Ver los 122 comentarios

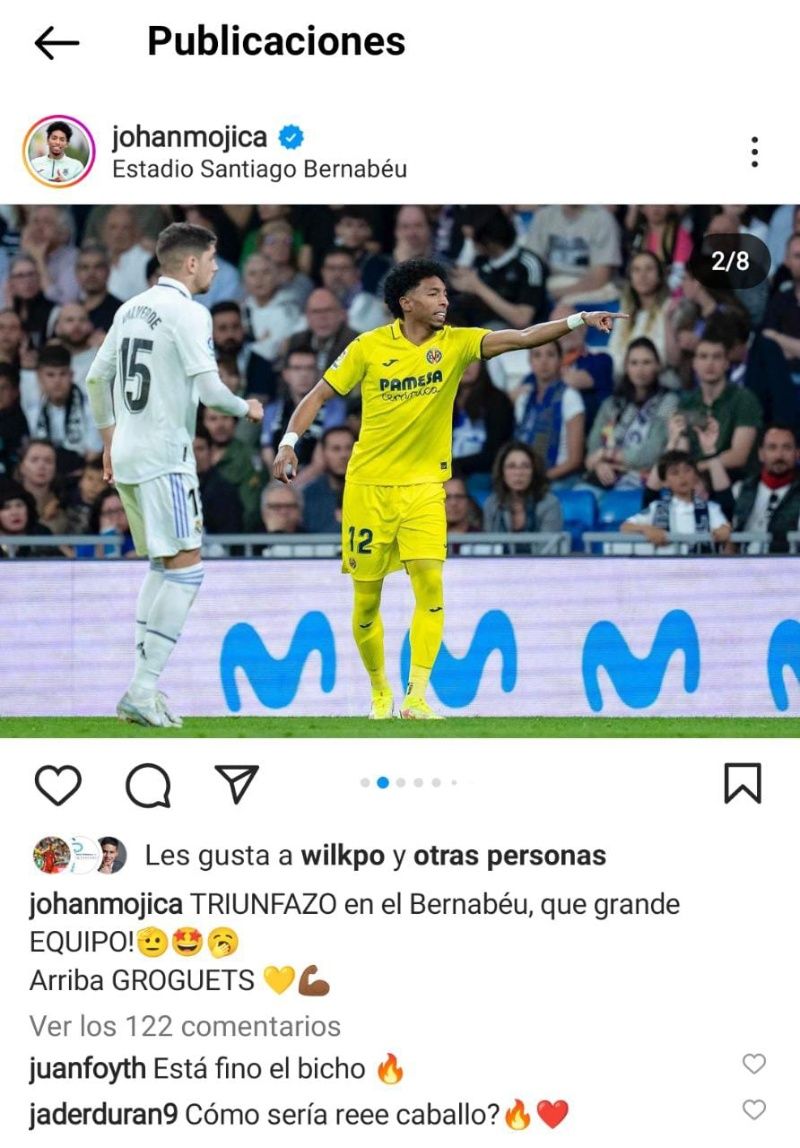point(185,1026)
